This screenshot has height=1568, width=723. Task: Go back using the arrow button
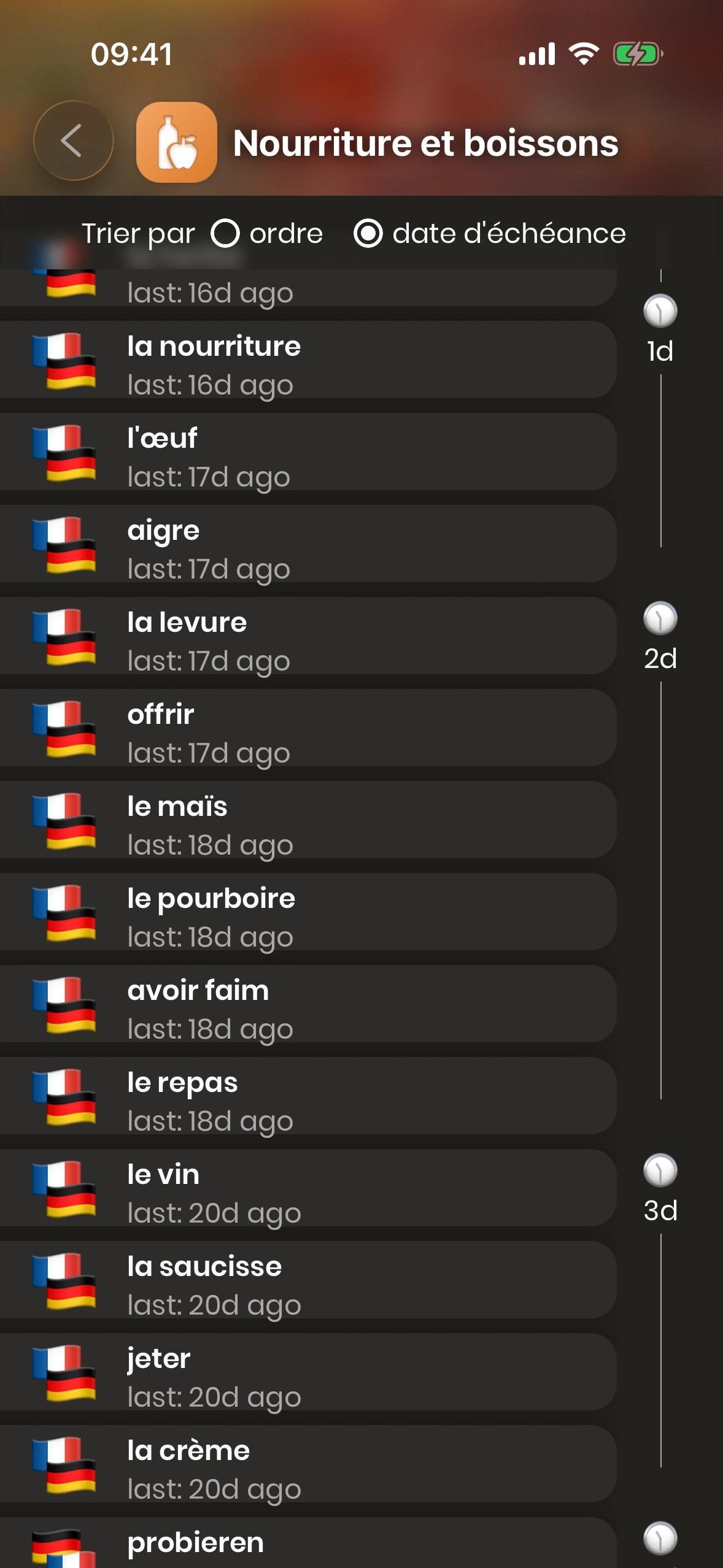pos(73,141)
